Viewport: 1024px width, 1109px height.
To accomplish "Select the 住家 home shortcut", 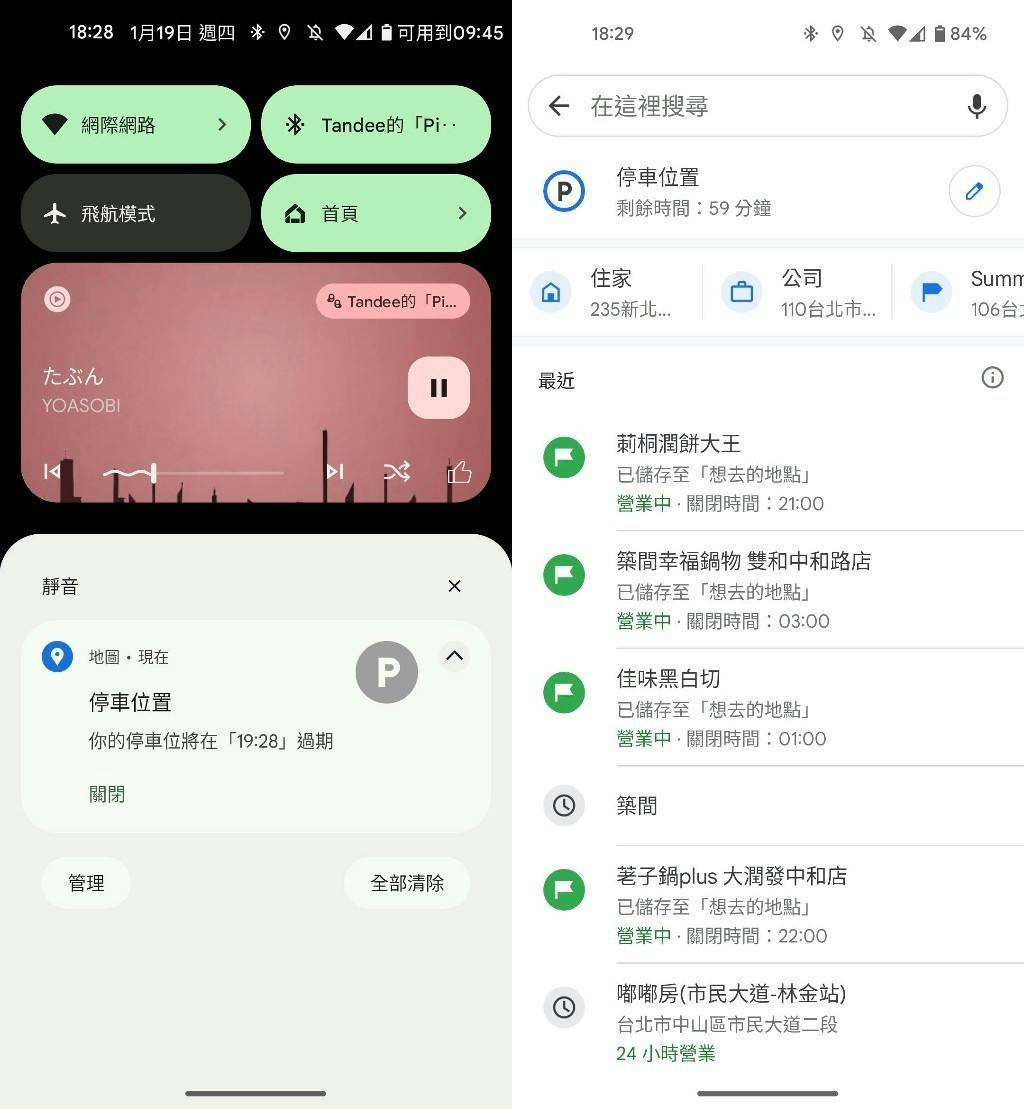I will click(610, 292).
